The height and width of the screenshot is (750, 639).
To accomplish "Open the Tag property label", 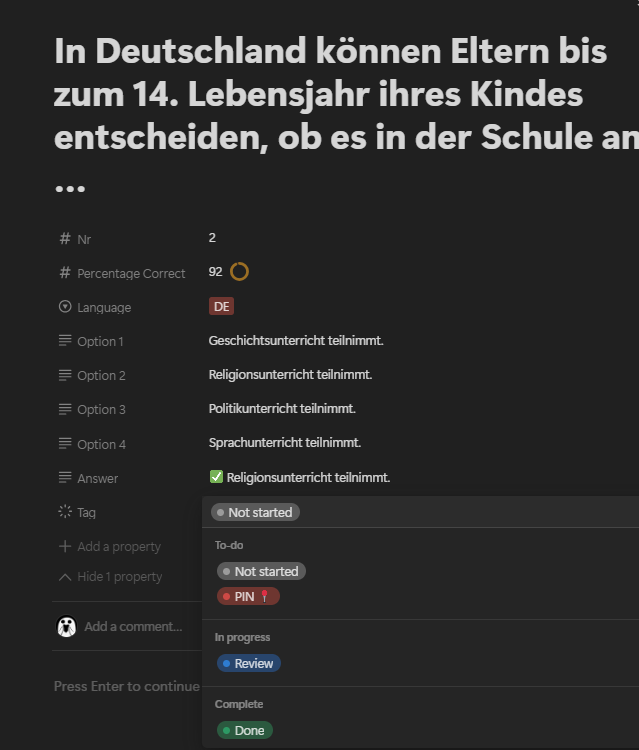I will click(x=86, y=512).
